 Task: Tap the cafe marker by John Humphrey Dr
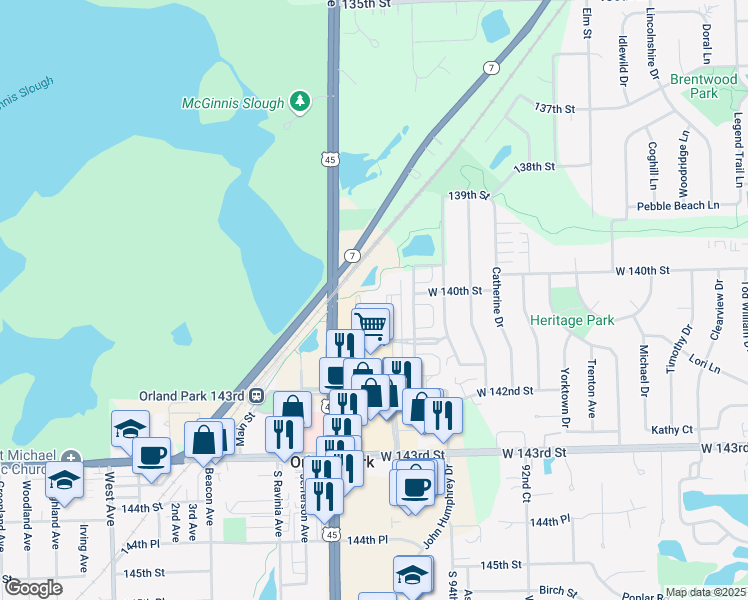415,487
